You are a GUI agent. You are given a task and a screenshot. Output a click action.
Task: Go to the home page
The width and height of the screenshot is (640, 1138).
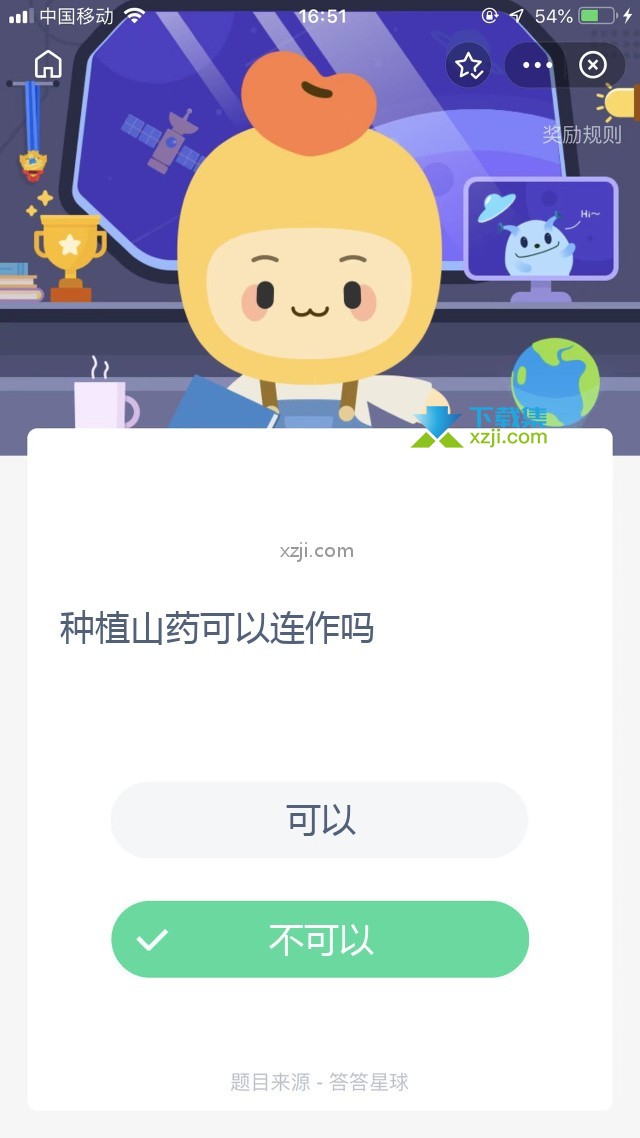[x=48, y=65]
